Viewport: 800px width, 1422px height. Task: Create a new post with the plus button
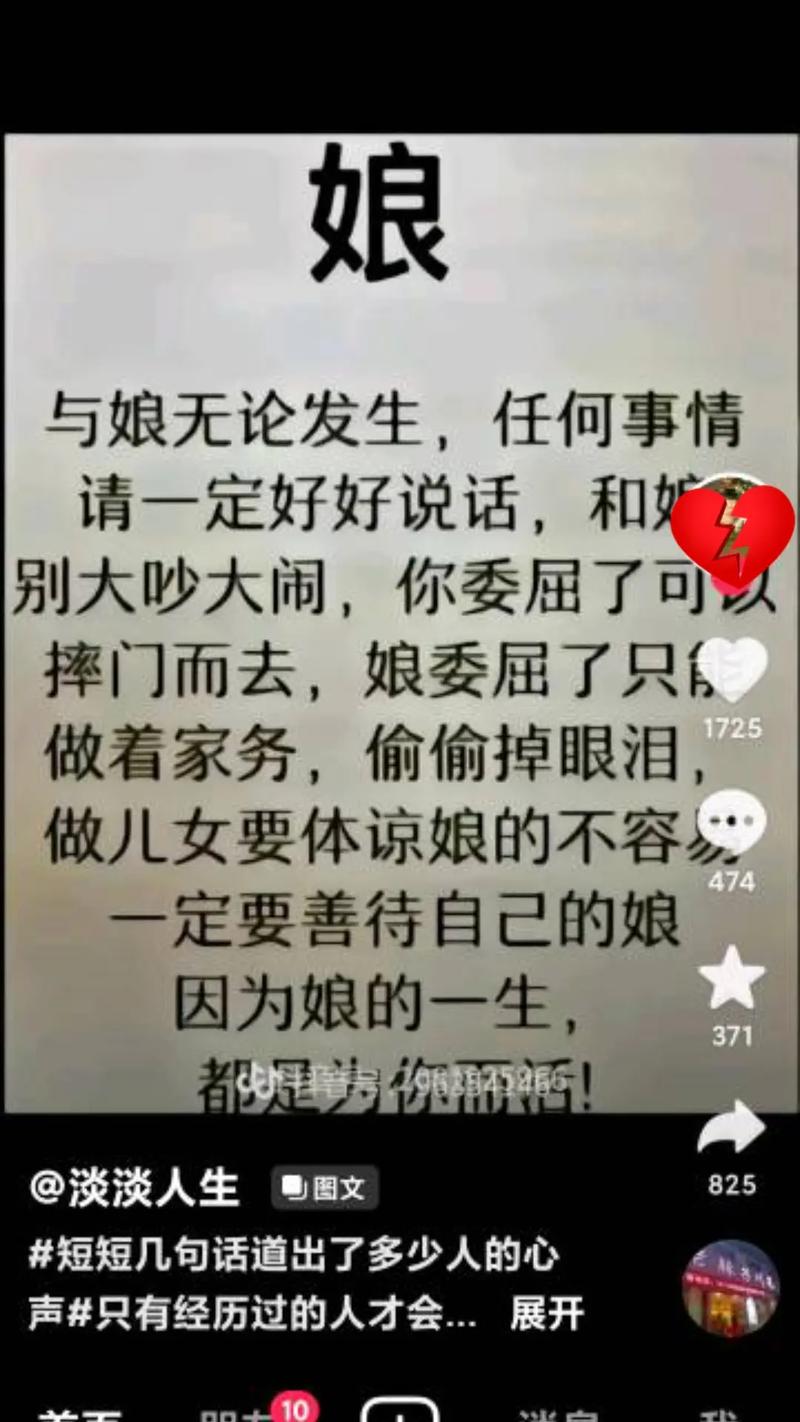click(x=400, y=1412)
